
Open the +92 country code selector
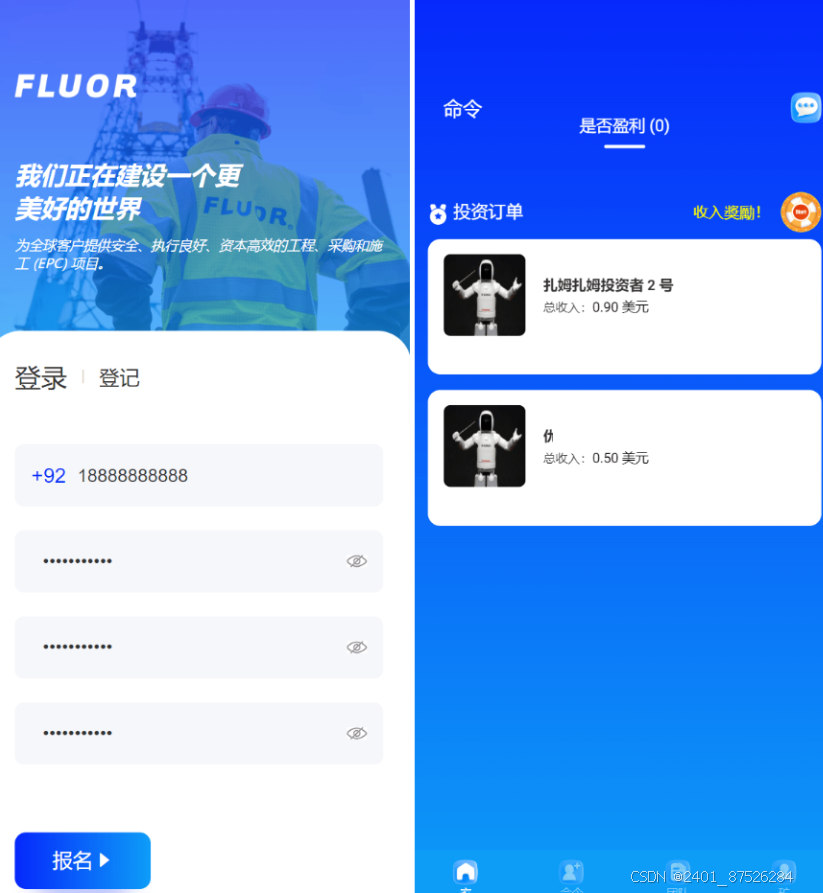(x=48, y=476)
